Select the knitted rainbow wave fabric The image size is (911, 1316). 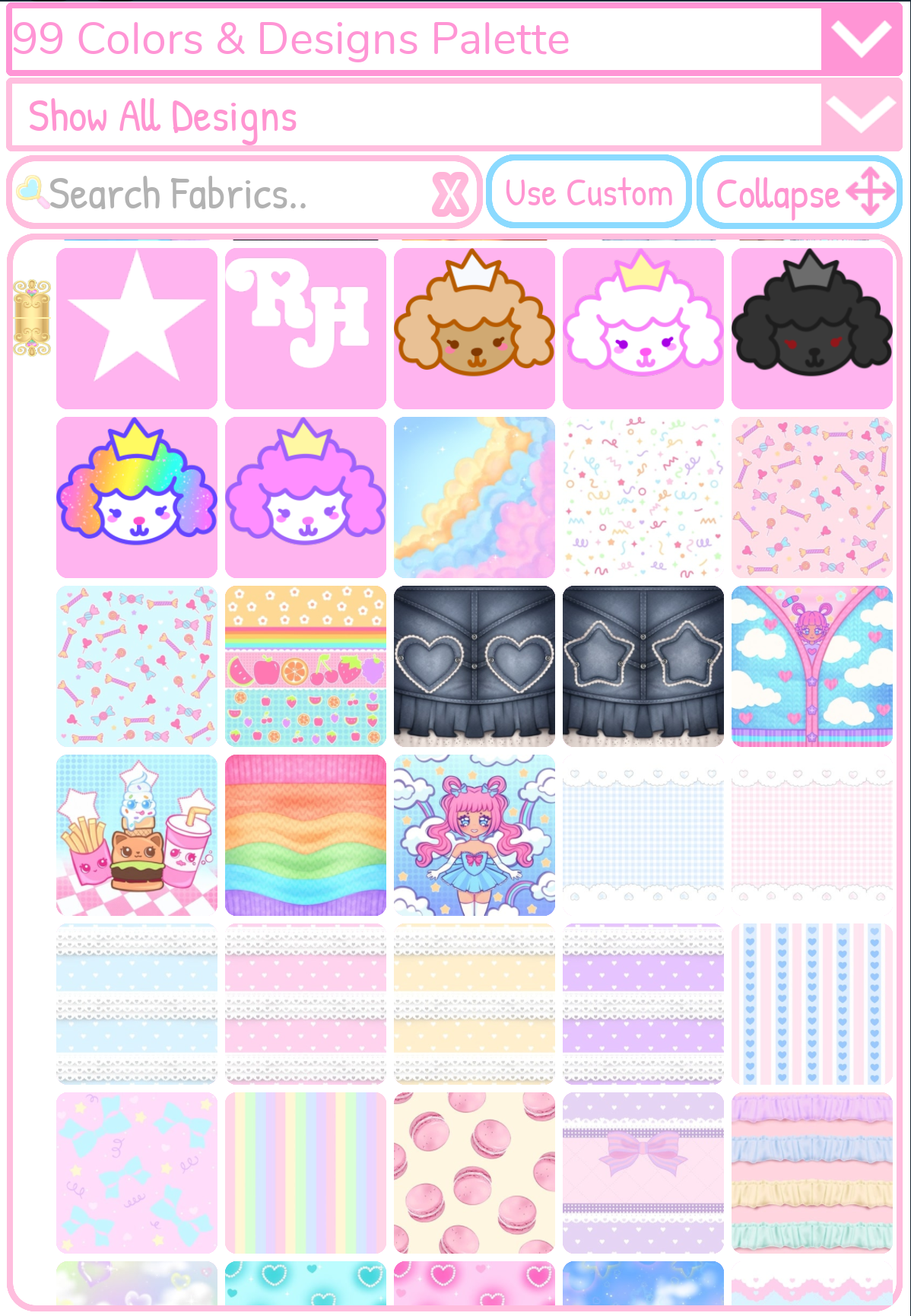[306, 834]
